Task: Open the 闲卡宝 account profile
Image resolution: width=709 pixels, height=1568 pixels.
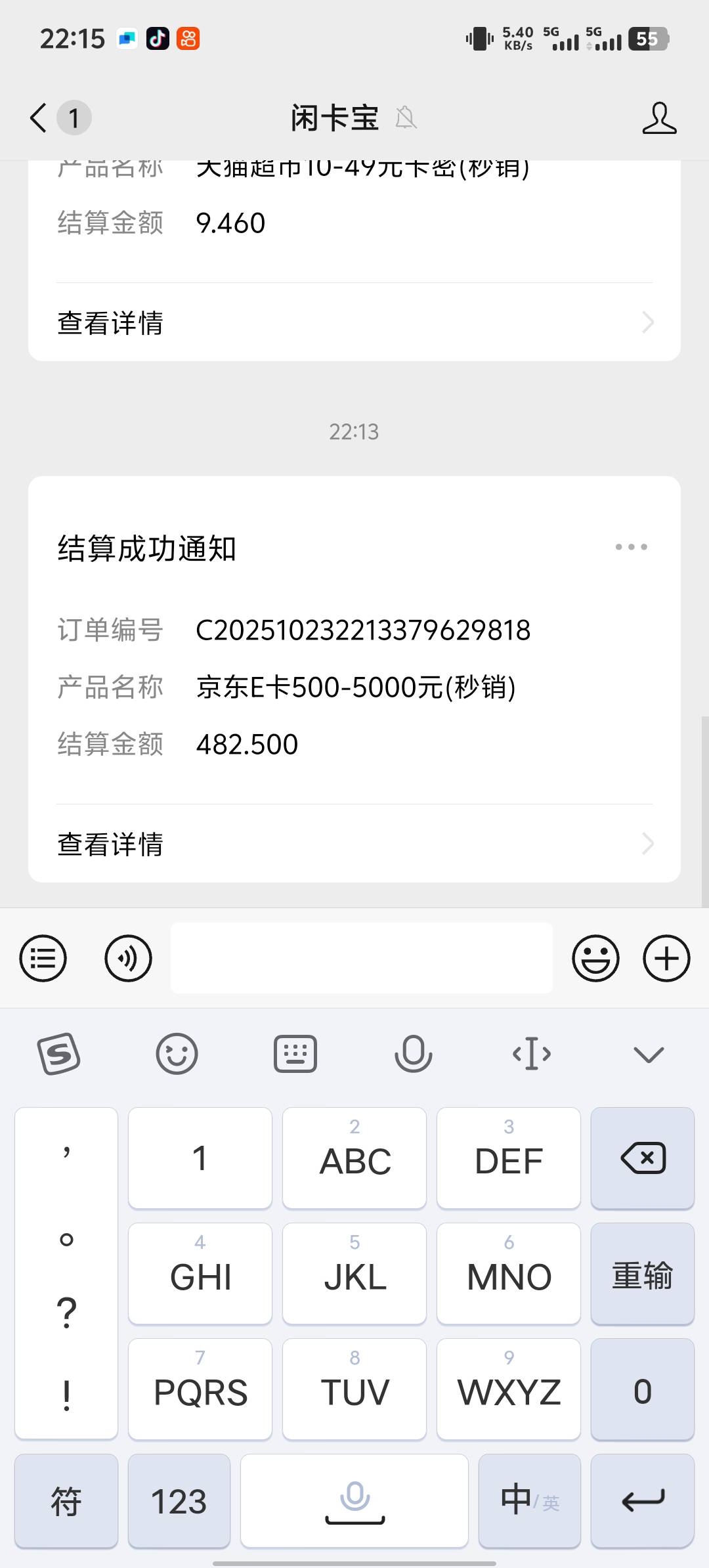Action: (x=659, y=118)
